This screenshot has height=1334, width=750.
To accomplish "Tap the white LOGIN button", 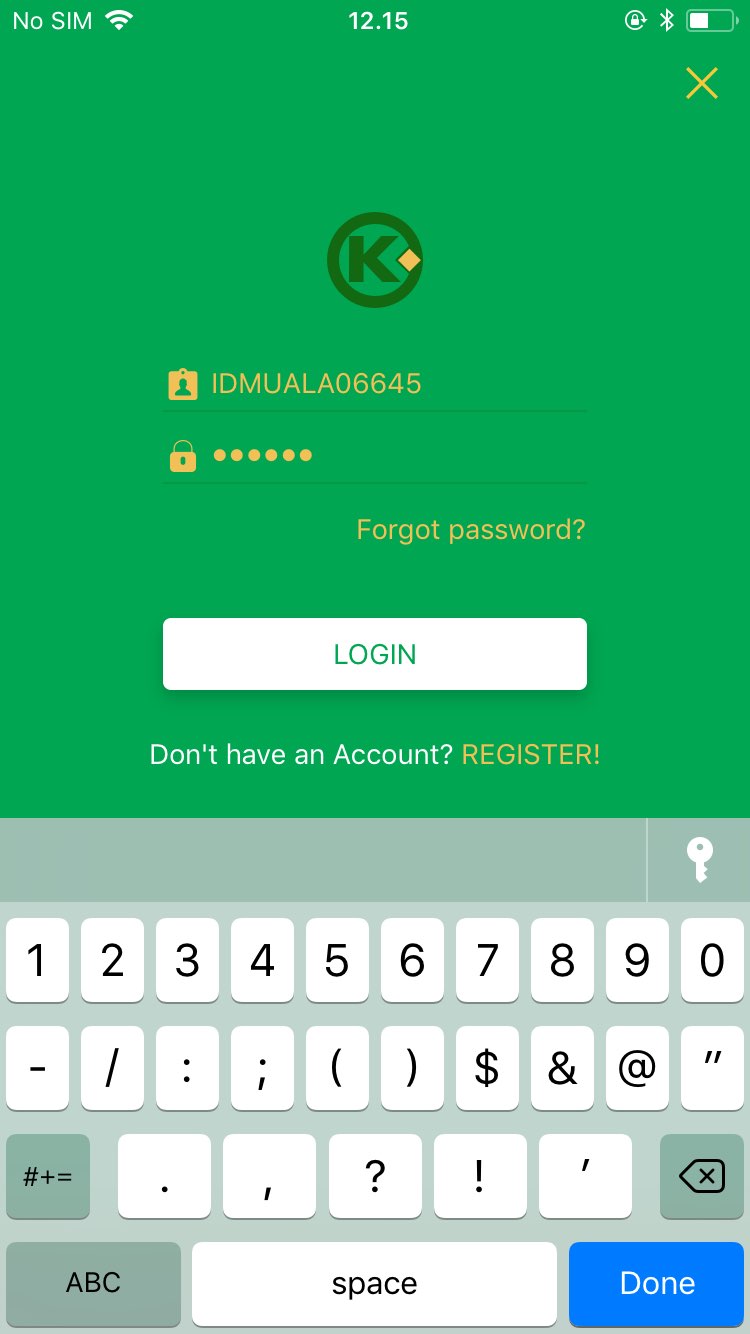I will 375,654.
